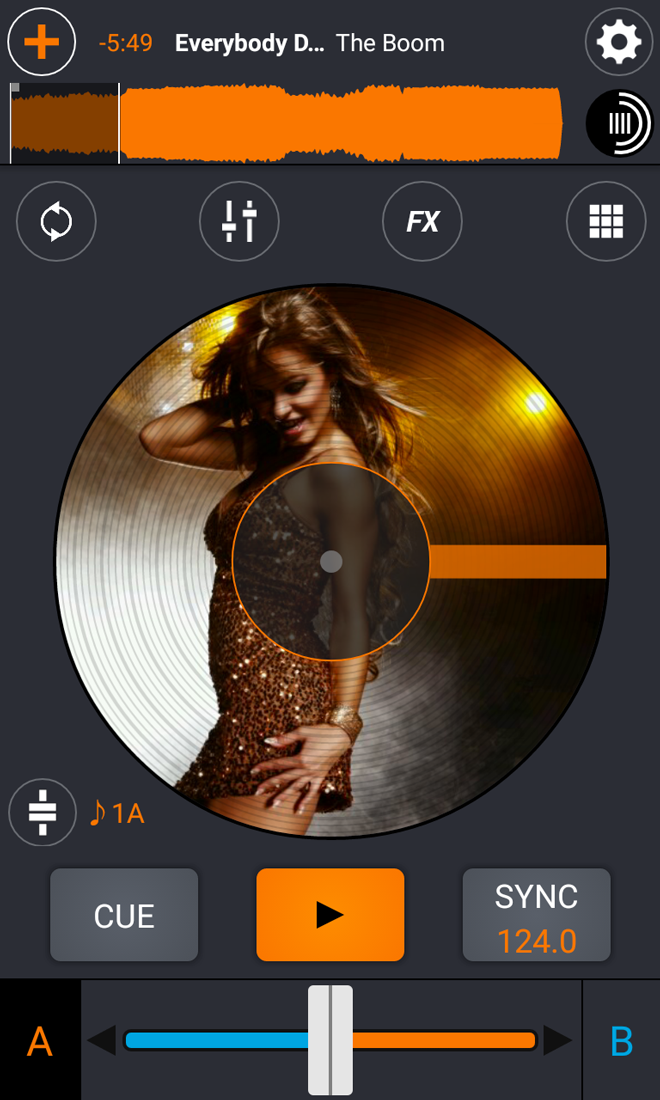This screenshot has height=1100, width=660.
Task: Open the FX effects panel
Action: coord(422,222)
